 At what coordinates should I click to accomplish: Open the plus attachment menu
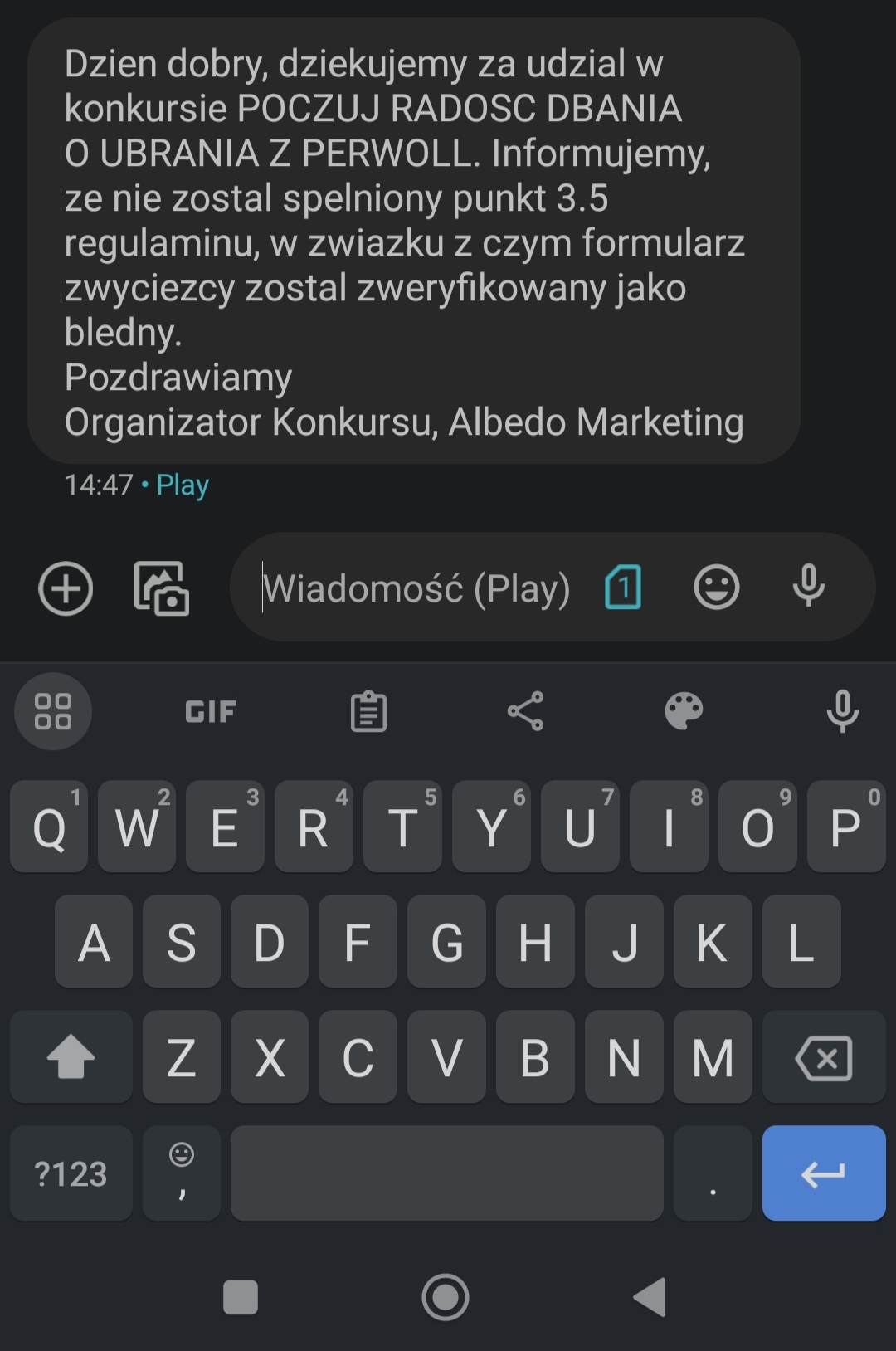pos(66,588)
